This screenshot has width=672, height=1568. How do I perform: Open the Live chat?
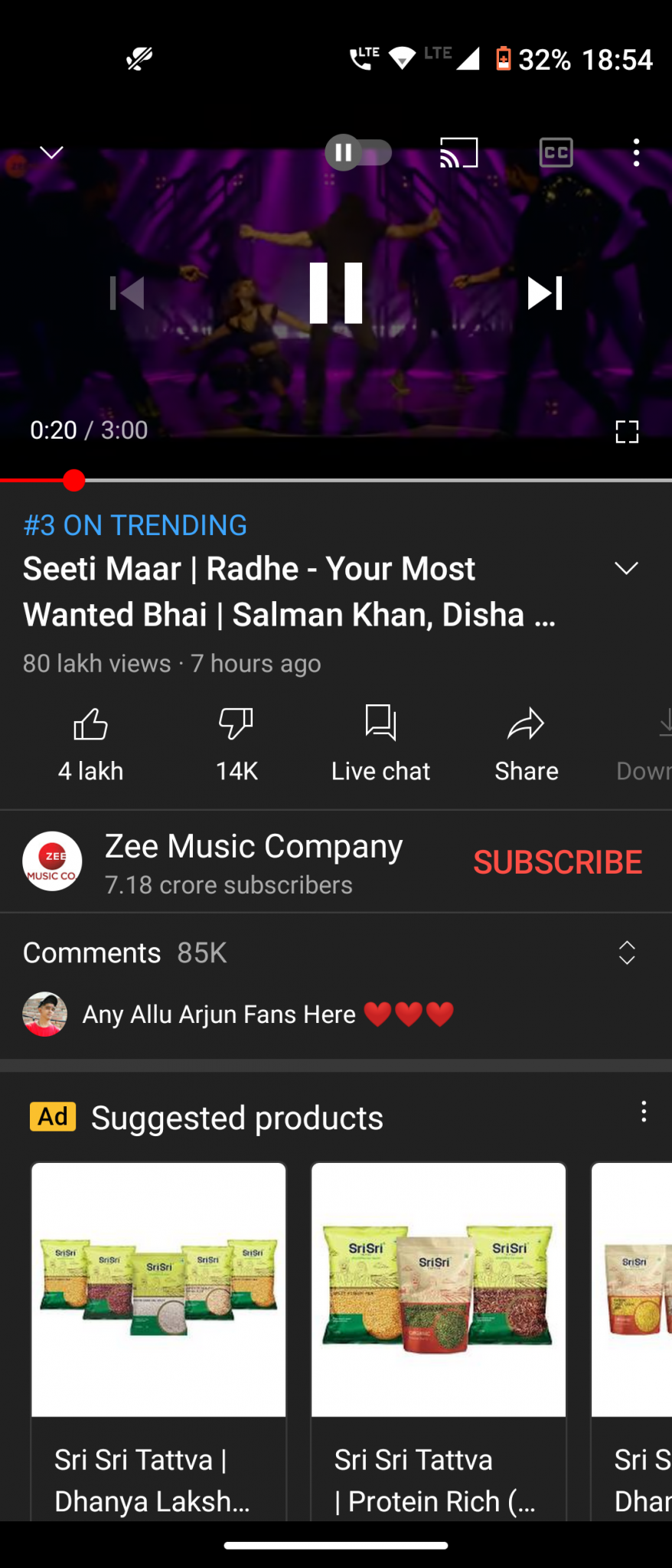click(380, 743)
